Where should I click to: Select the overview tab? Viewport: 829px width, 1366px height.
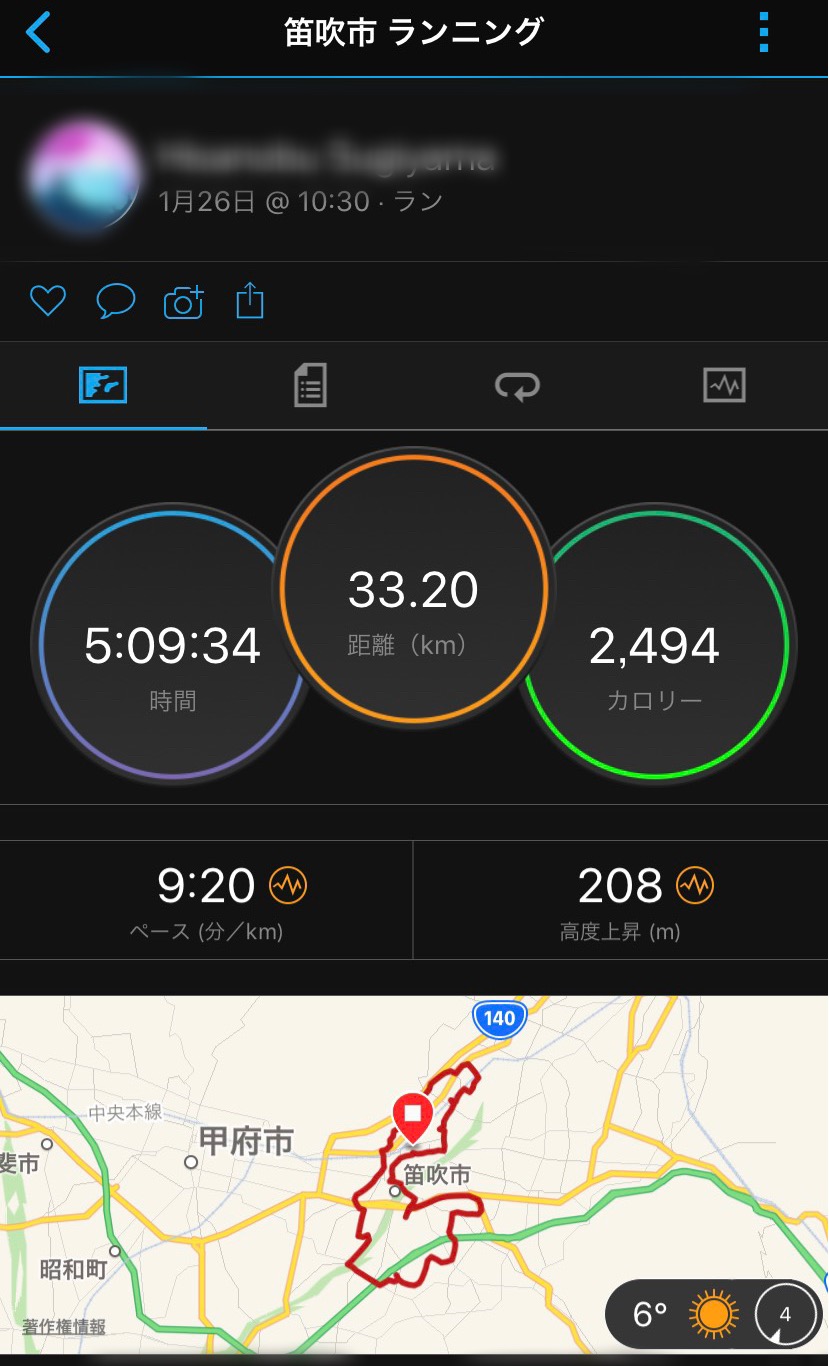tap(103, 385)
